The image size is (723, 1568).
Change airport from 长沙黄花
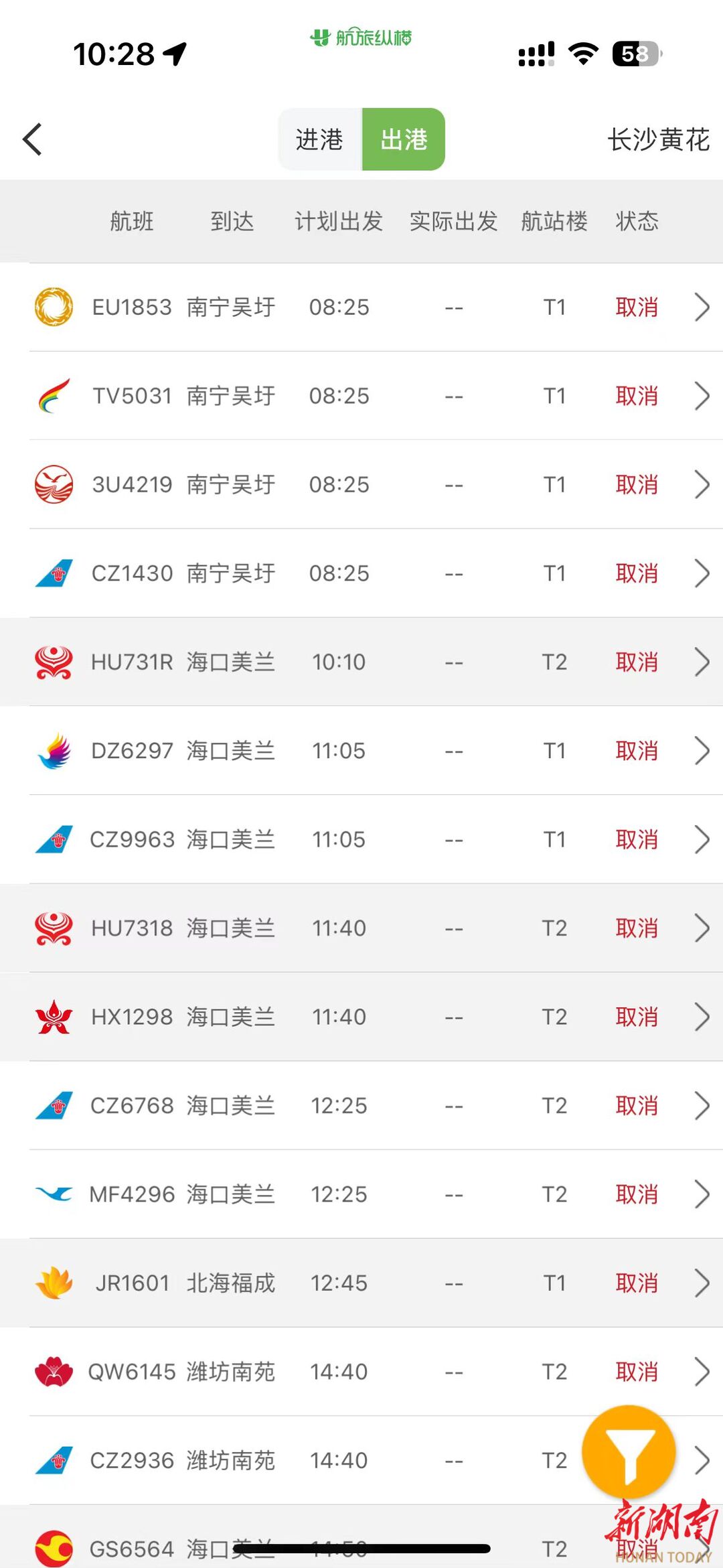[658, 139]
